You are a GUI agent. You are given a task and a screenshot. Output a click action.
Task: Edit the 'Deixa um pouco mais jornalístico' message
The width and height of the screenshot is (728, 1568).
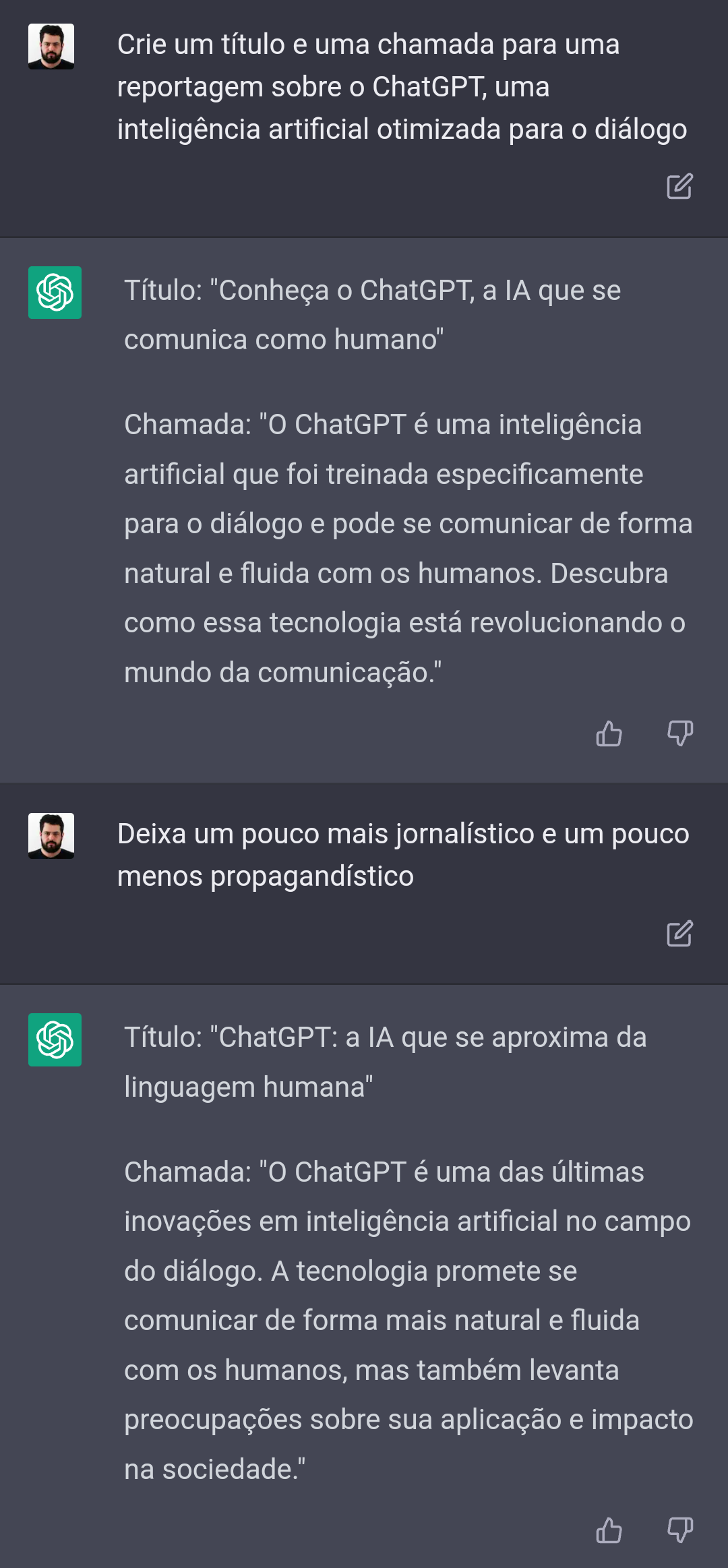679,934
